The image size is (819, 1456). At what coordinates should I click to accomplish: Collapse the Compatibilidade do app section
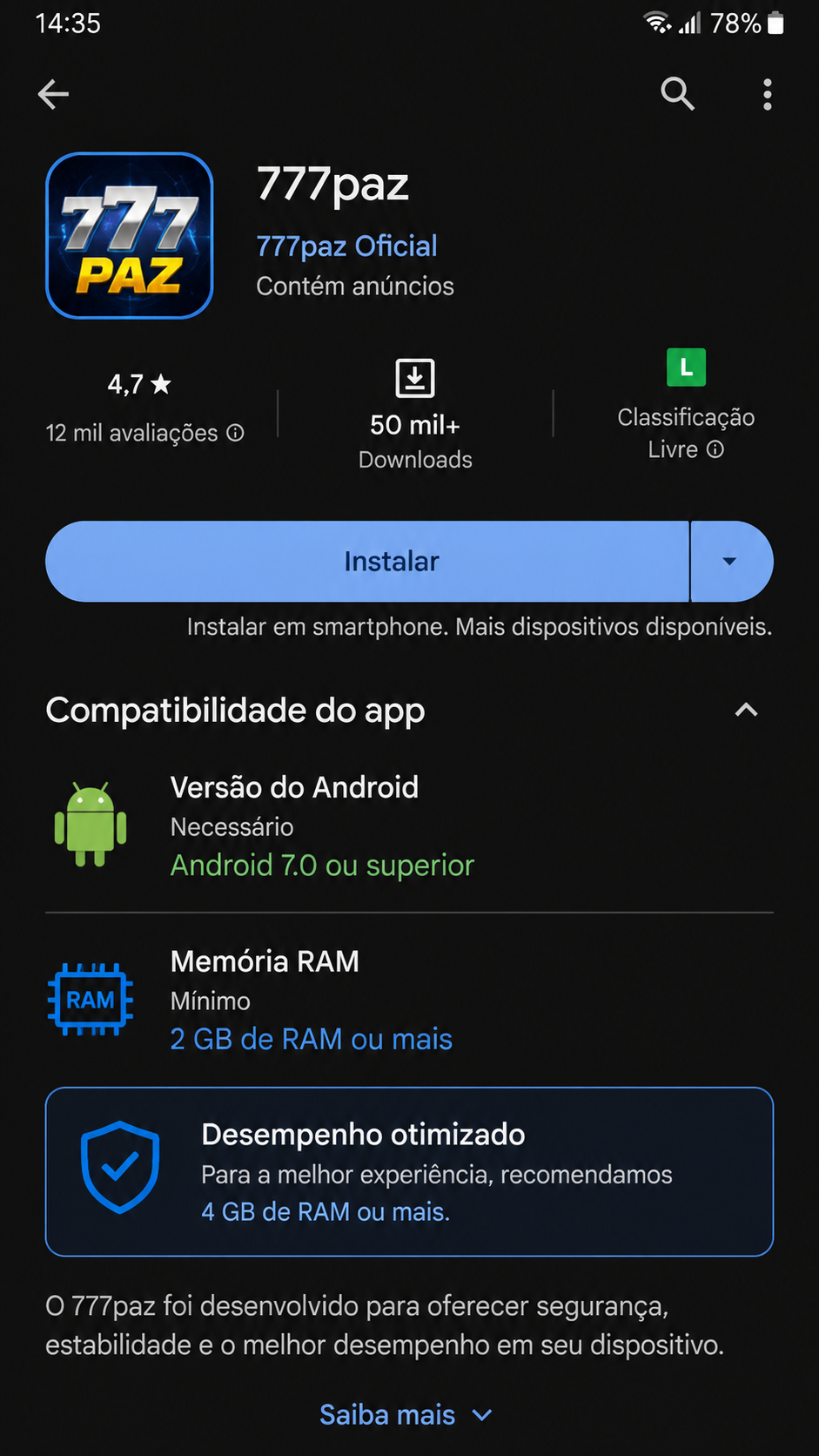click(746, 711)
